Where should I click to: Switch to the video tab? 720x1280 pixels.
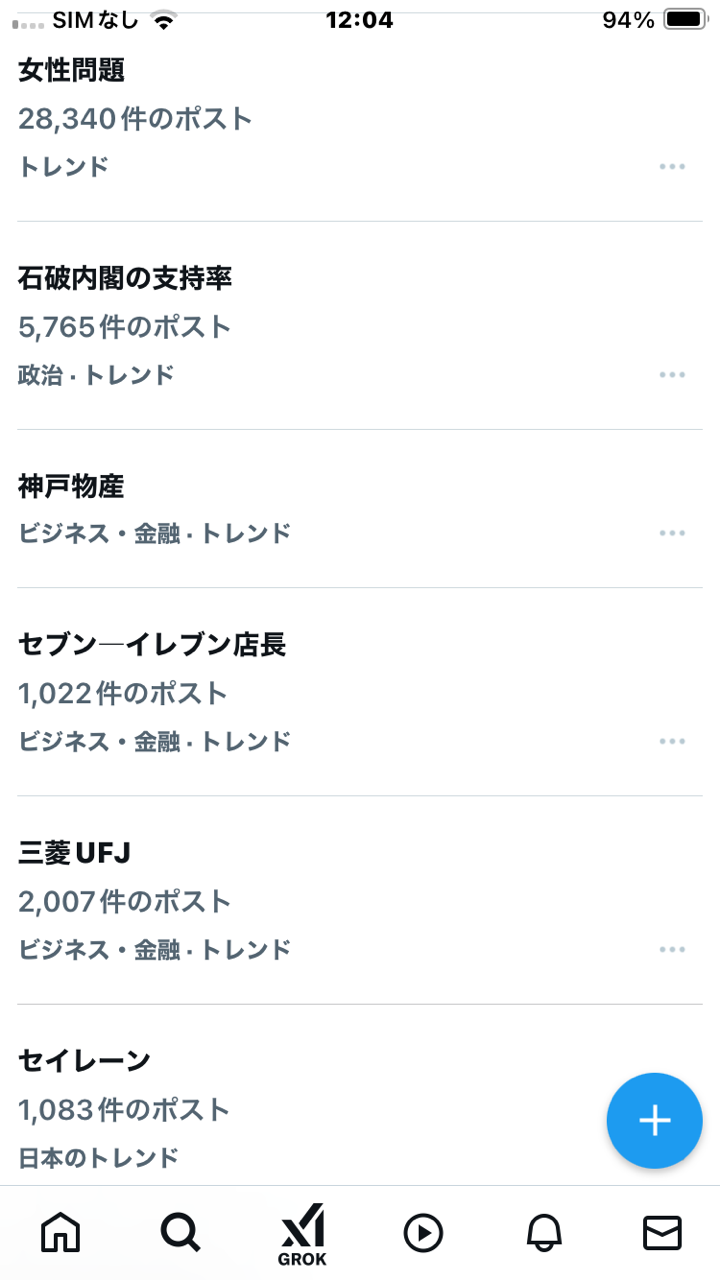point(423,1233)
